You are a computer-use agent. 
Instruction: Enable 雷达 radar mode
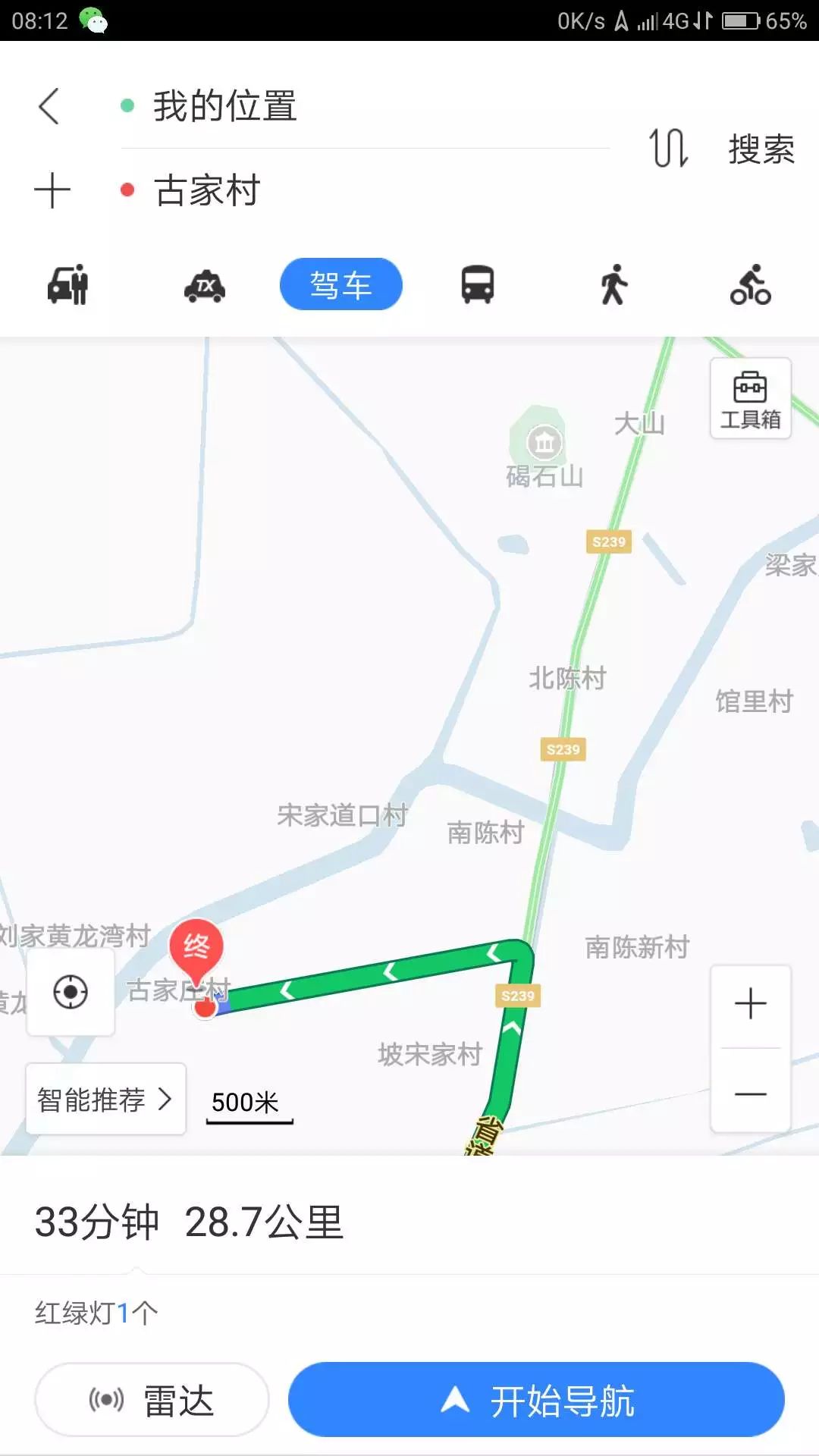tap(152, 1400)
